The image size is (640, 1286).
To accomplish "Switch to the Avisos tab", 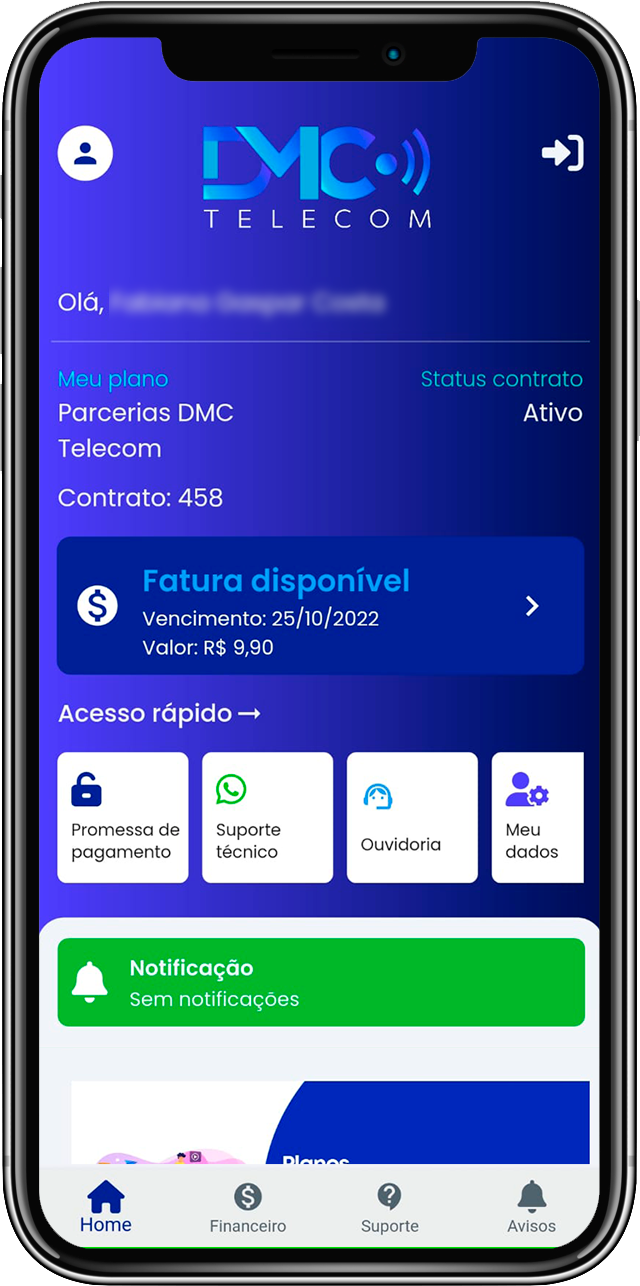I will pos(531,1207).
